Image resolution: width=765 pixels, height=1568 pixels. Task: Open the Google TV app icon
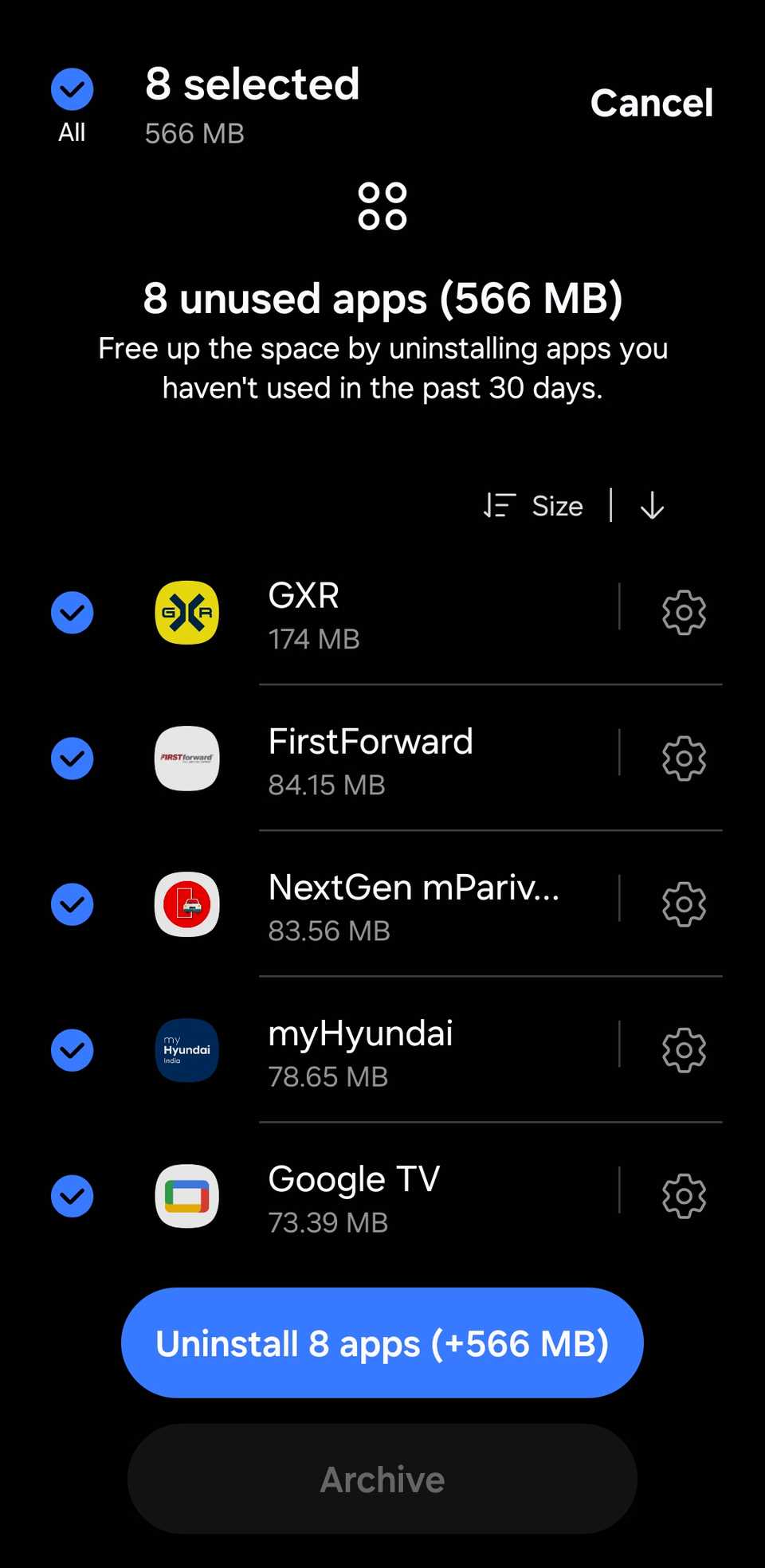pos(186,1197)
